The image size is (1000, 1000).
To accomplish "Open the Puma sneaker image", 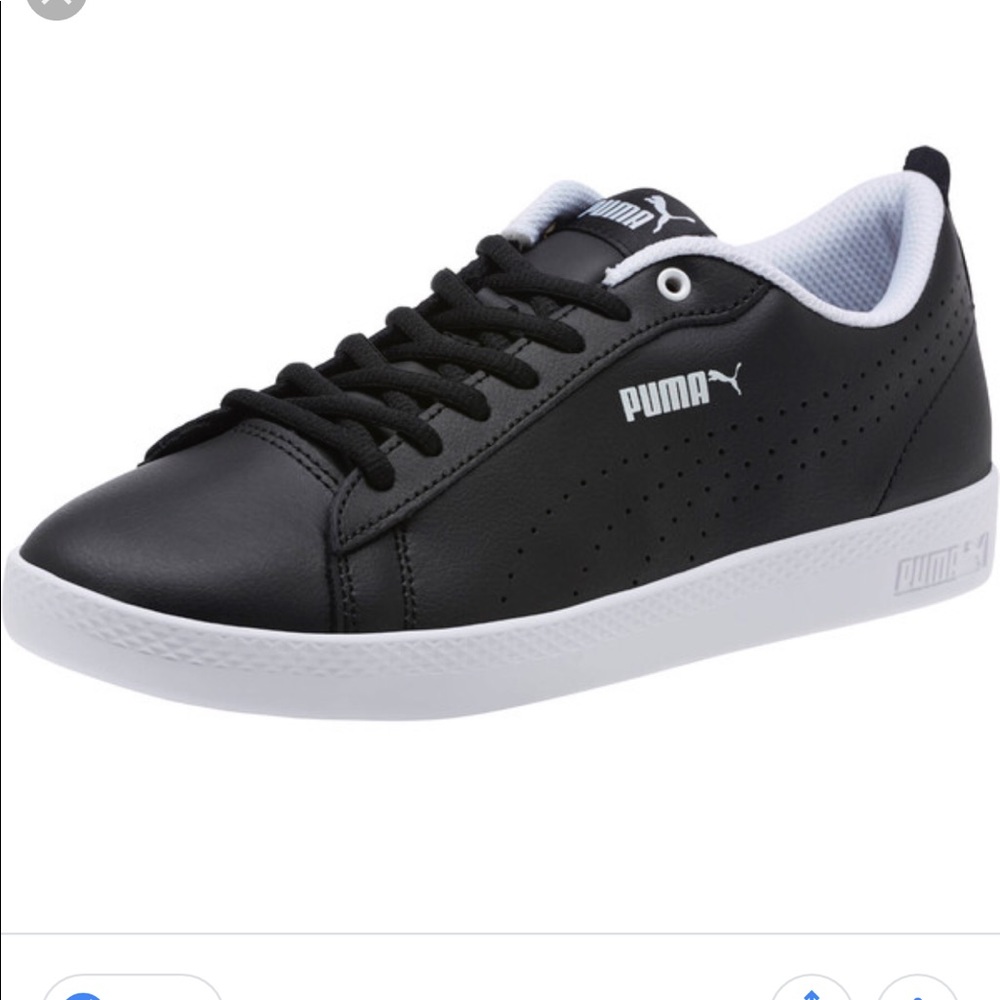I will pos(500,430).
